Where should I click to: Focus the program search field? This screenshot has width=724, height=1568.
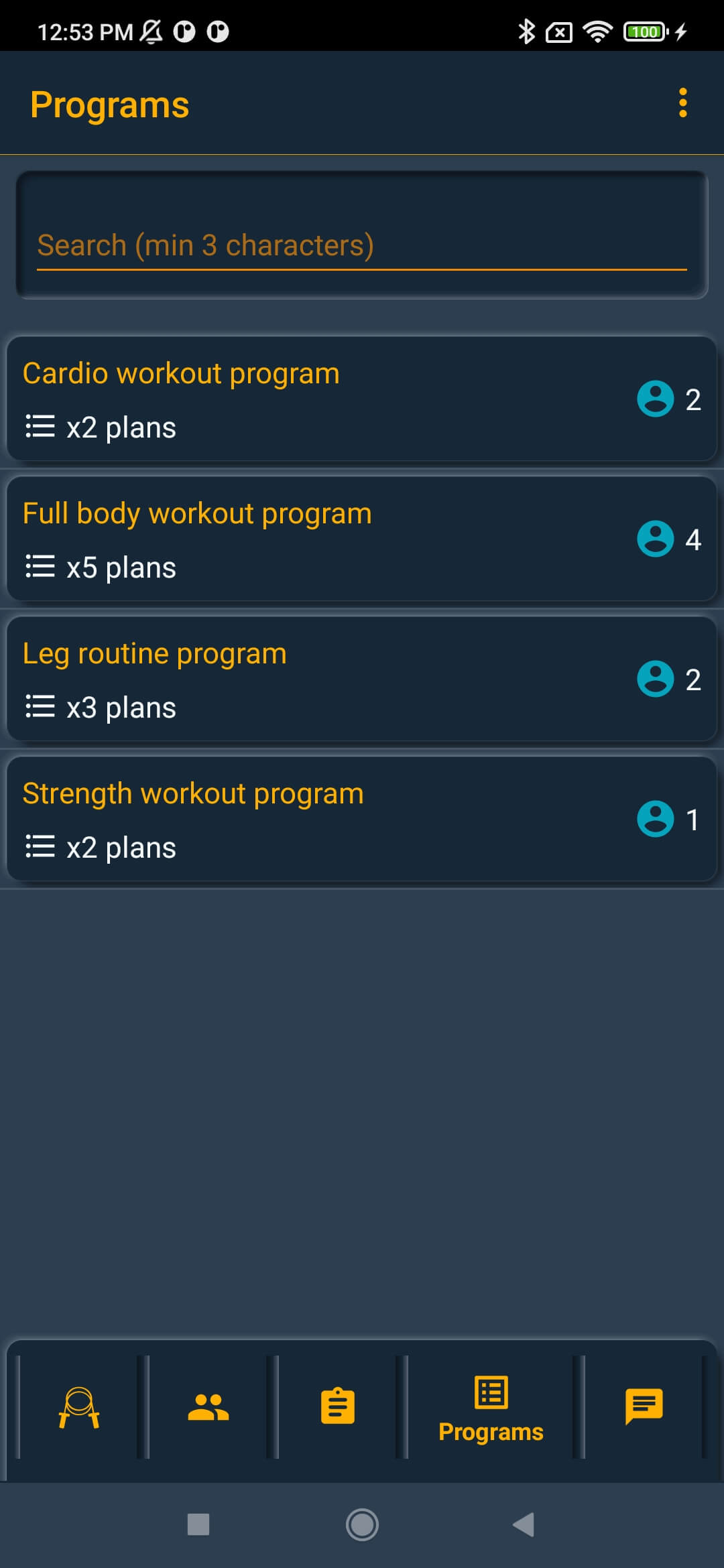pyautogui.click(x=362, y=235)
